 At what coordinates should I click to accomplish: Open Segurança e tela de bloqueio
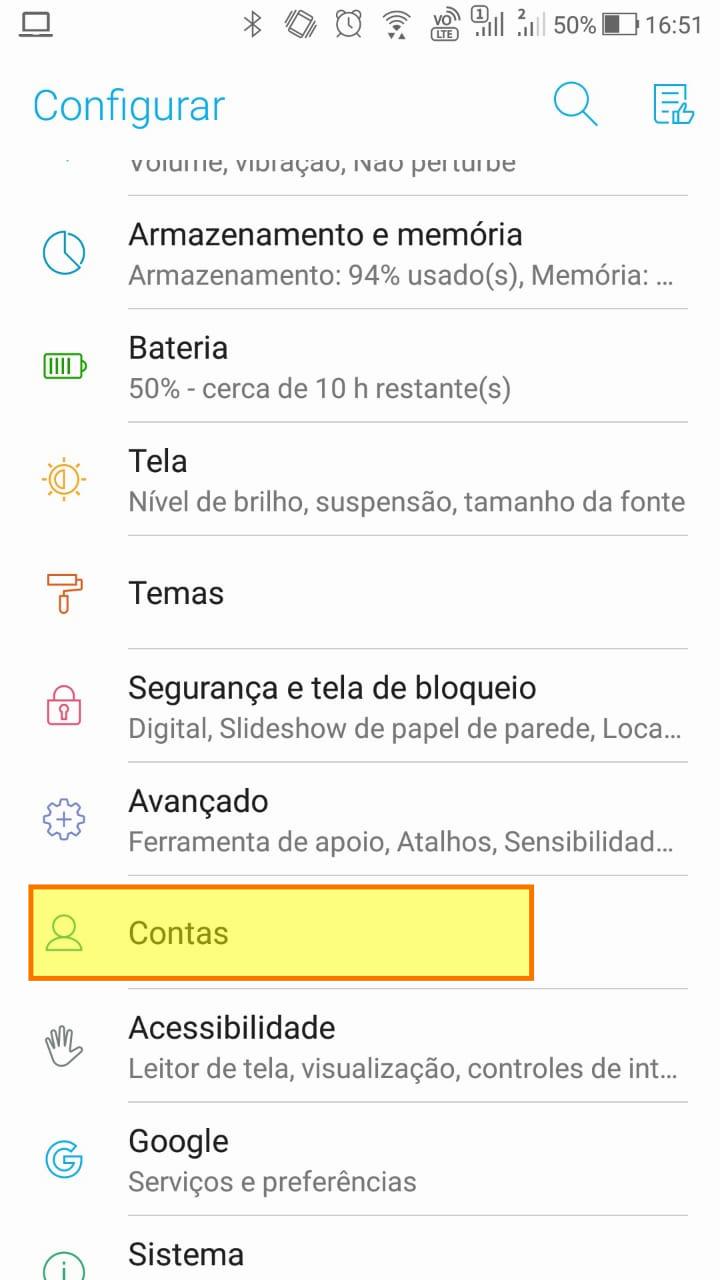(360, 705)
